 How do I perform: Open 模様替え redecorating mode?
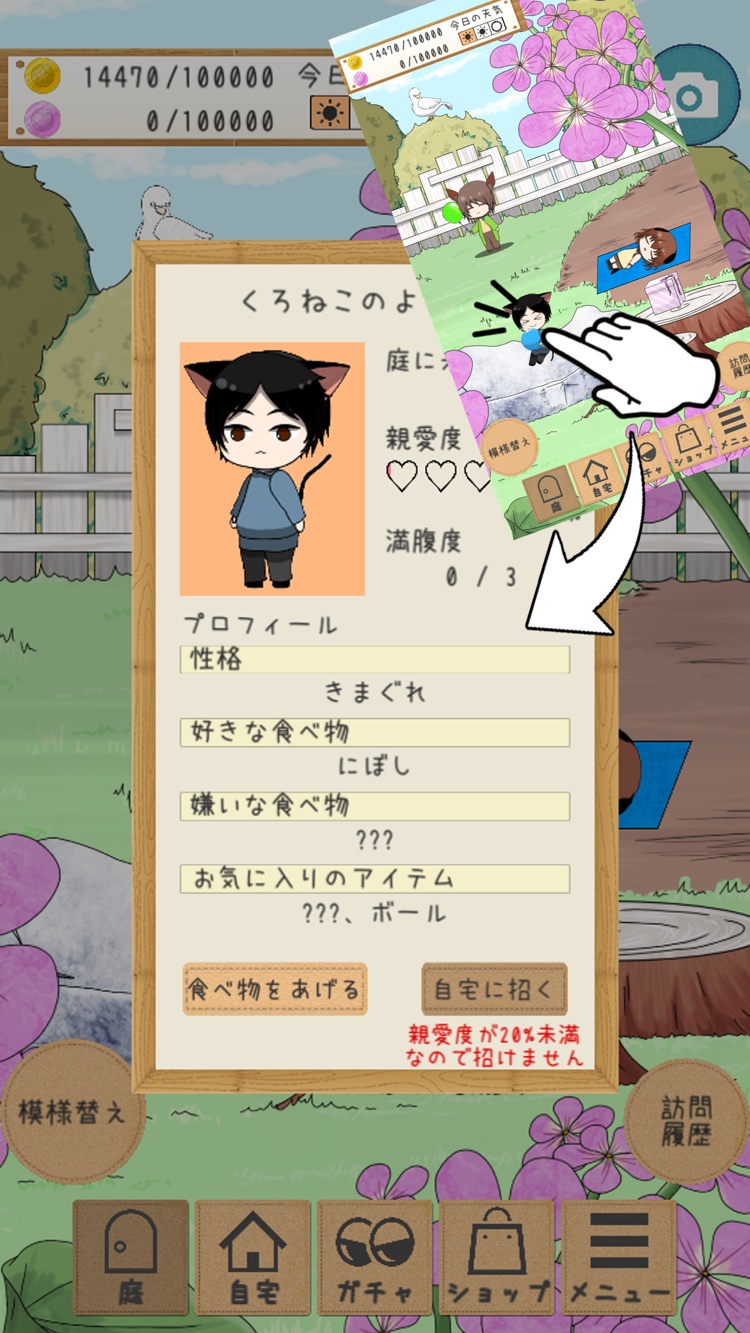click(x=73, y=1112)
